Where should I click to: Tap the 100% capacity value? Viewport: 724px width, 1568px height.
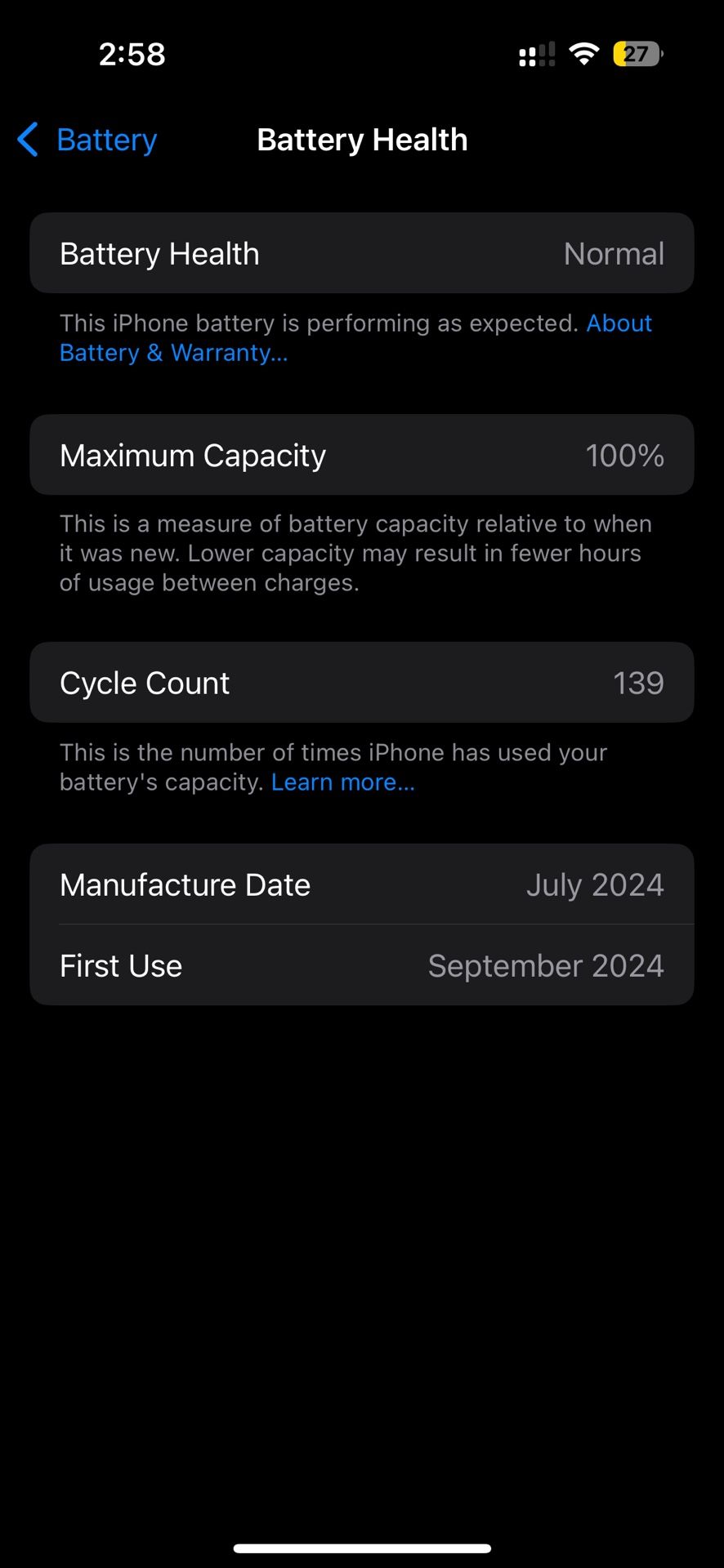click(625, 455)
